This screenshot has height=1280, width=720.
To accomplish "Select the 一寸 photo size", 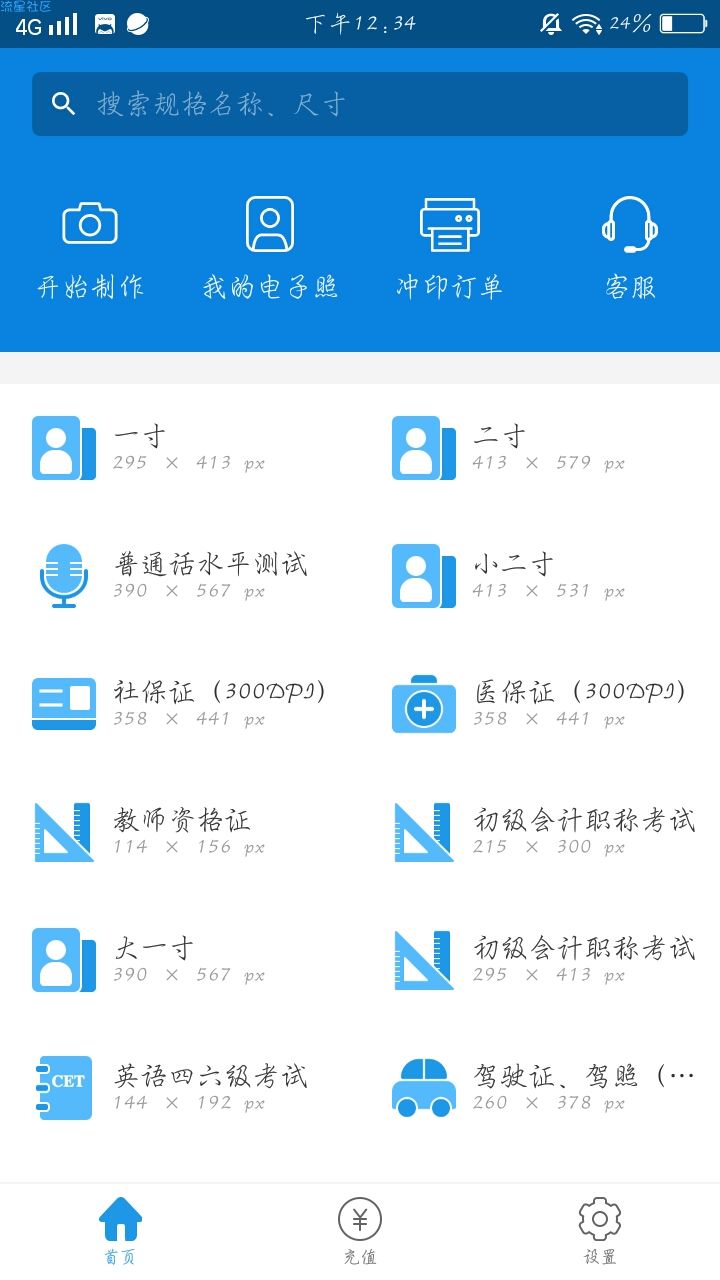I will 180,448.
